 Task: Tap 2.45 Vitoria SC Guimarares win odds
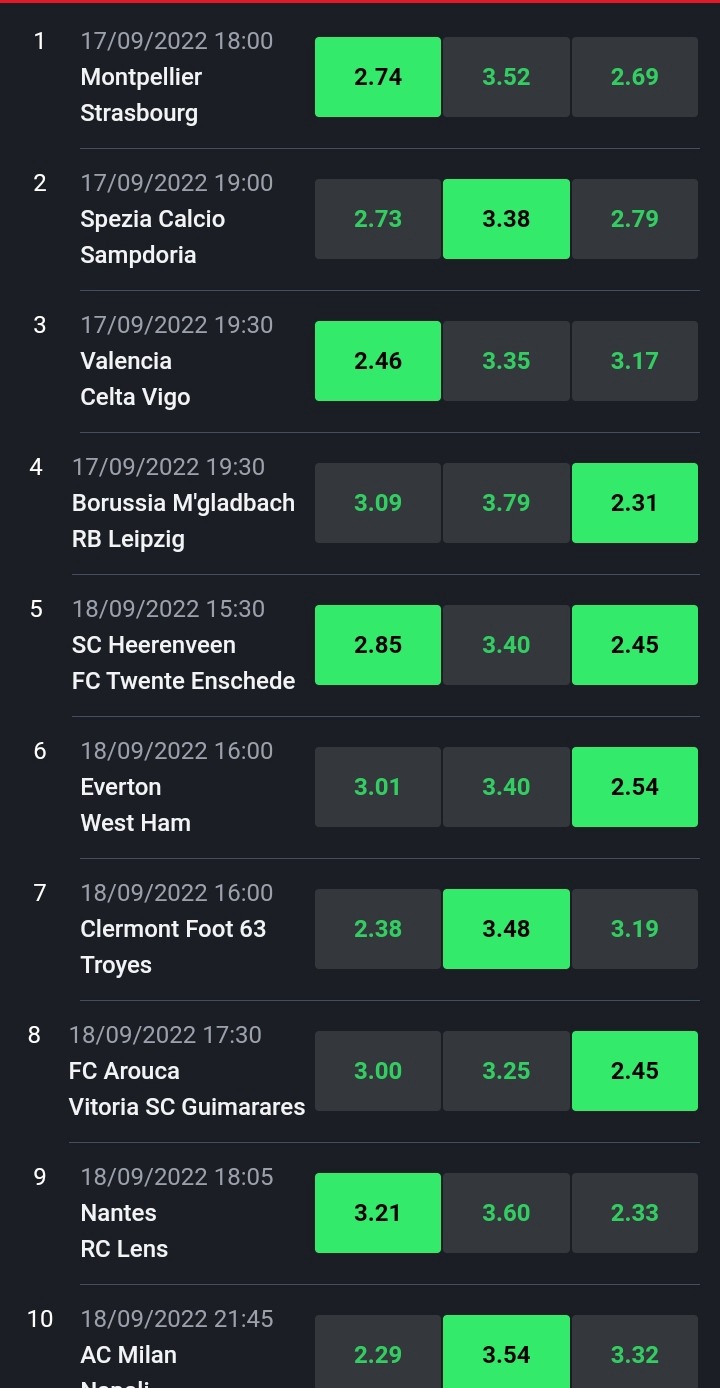(635, 1071)
